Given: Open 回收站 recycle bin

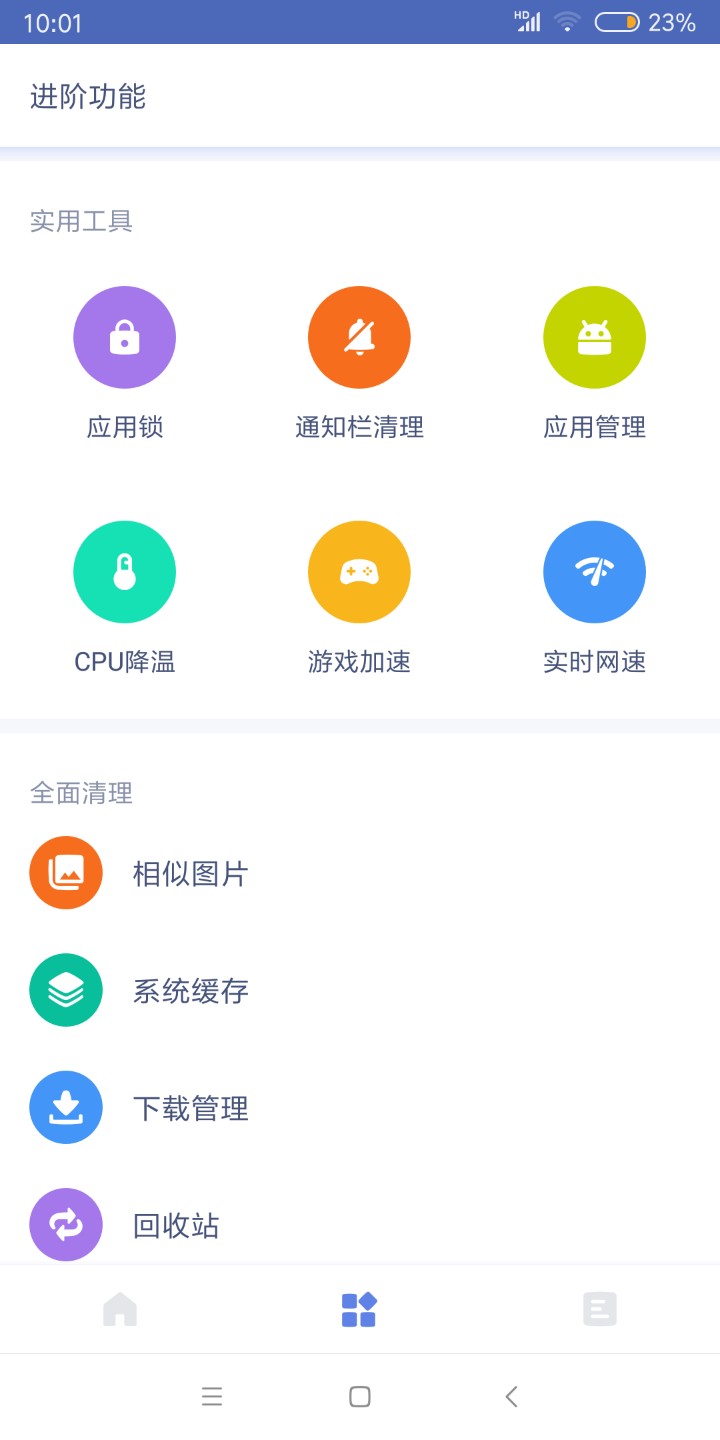Looking at the screenshot, I should tap(176, 1225).
